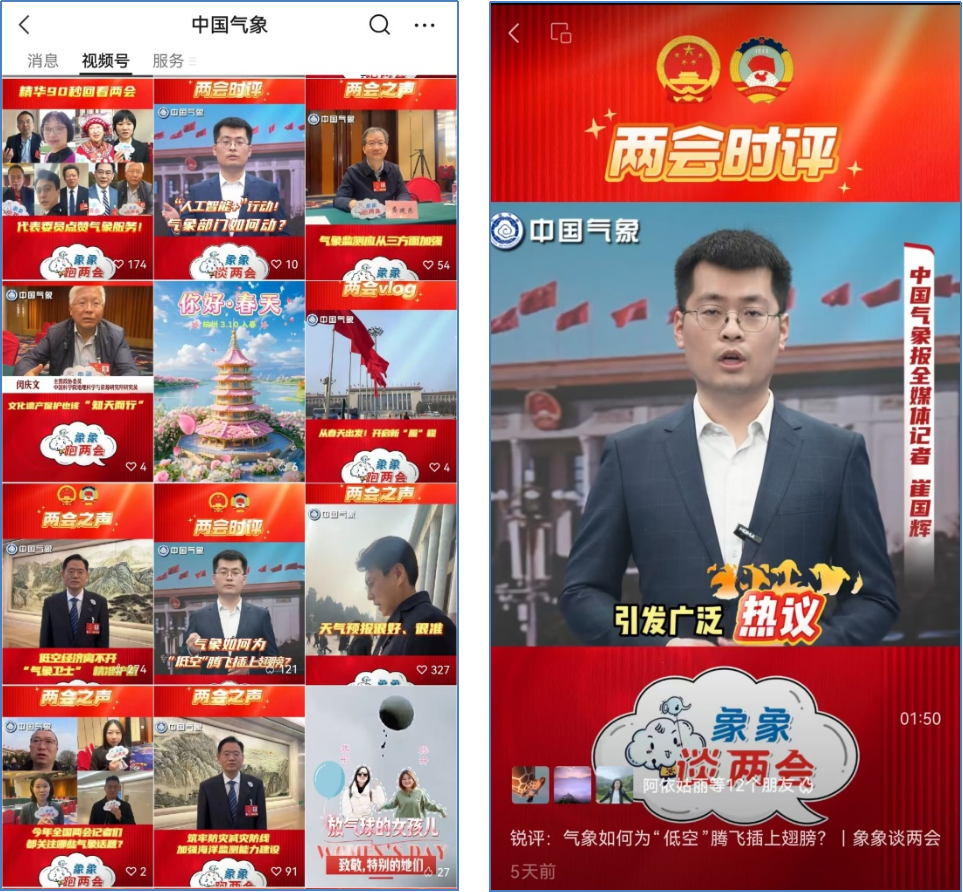Play the "人工智能+"行动 video with 10 likes
The image size is (963, 892).
[229, 180]
